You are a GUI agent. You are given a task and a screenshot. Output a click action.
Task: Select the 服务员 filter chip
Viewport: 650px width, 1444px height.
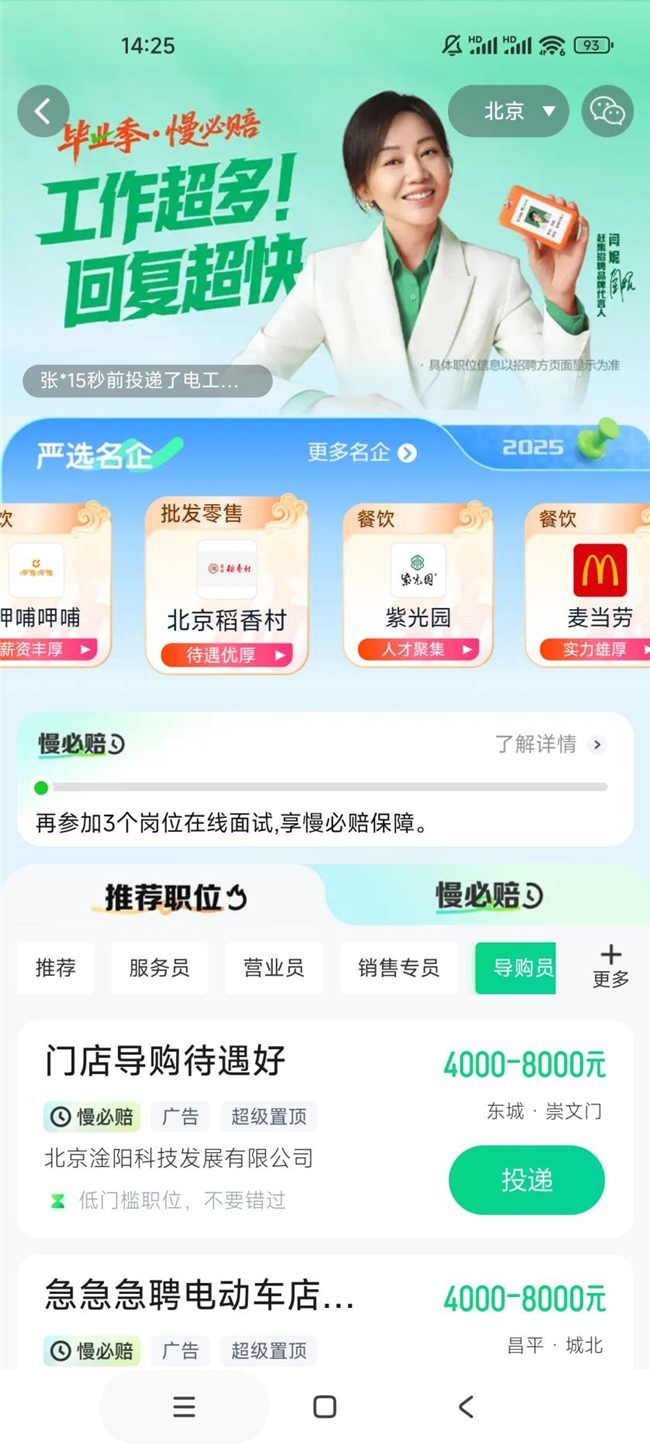pyautogui.click(x=159, y=968)
